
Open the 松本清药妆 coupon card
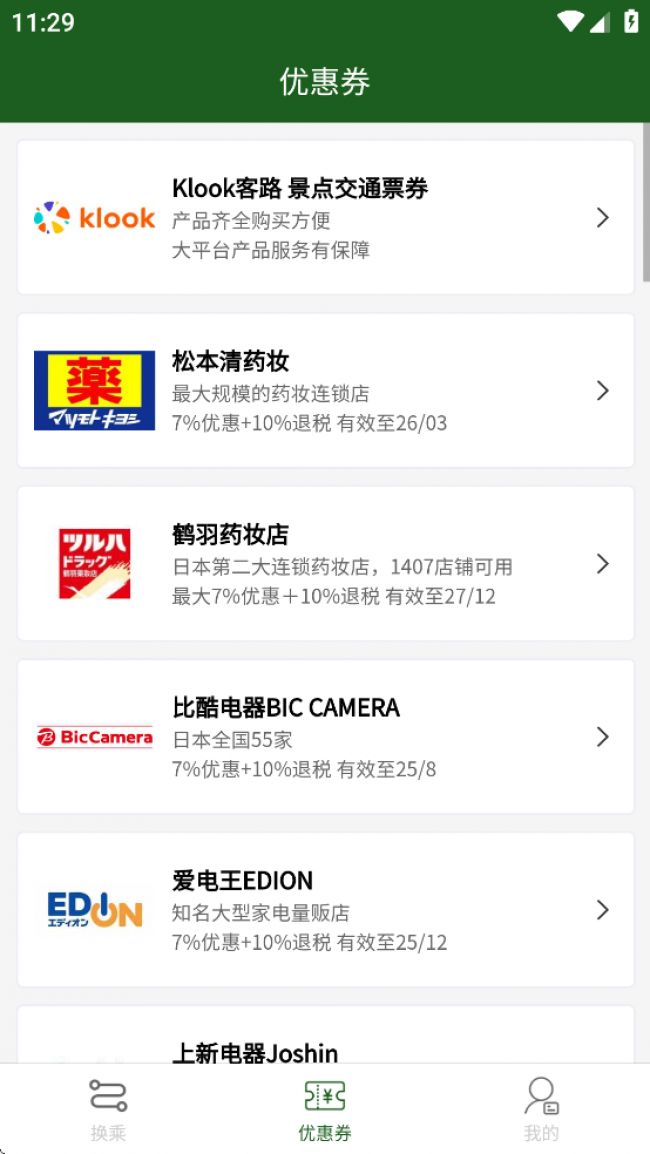(325, 391)
